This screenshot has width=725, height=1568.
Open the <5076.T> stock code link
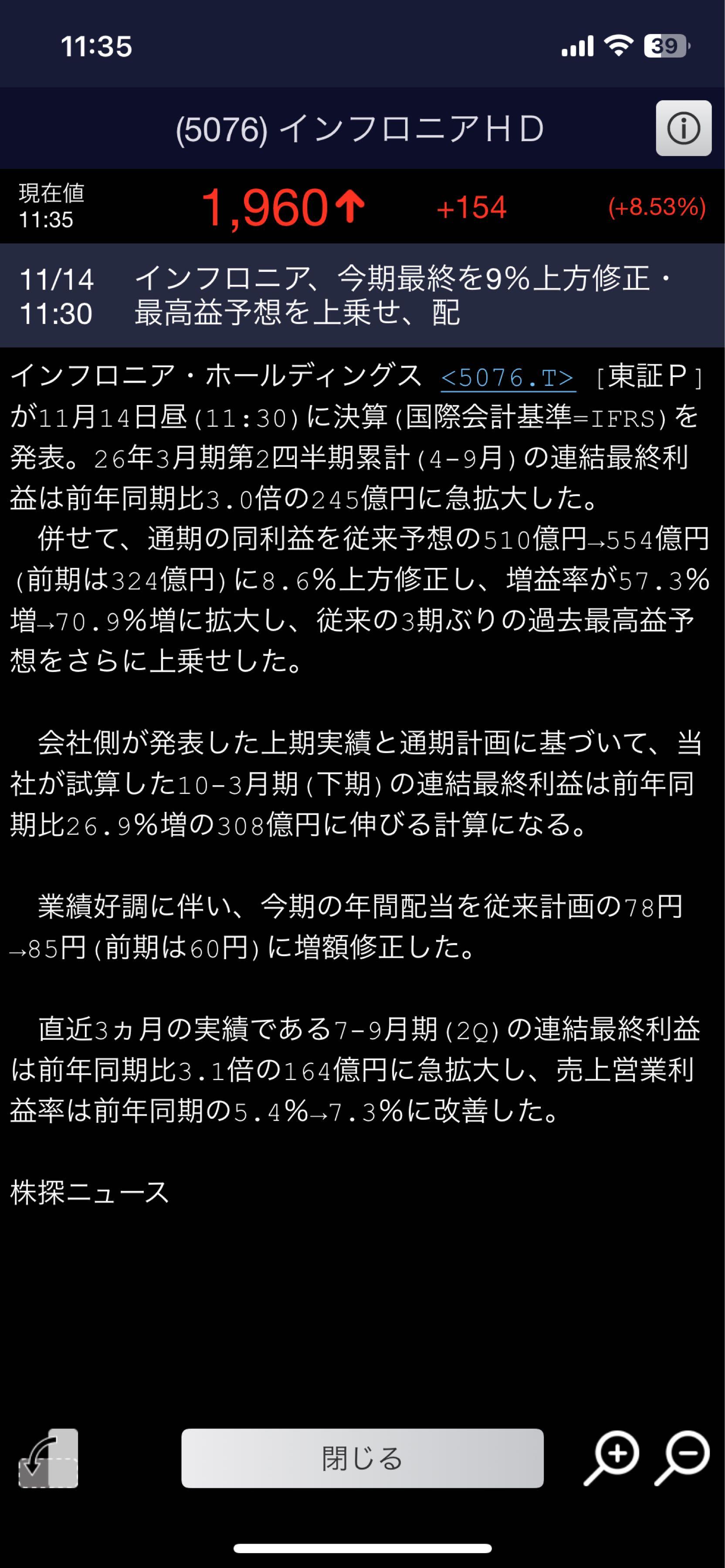(507, 378)
